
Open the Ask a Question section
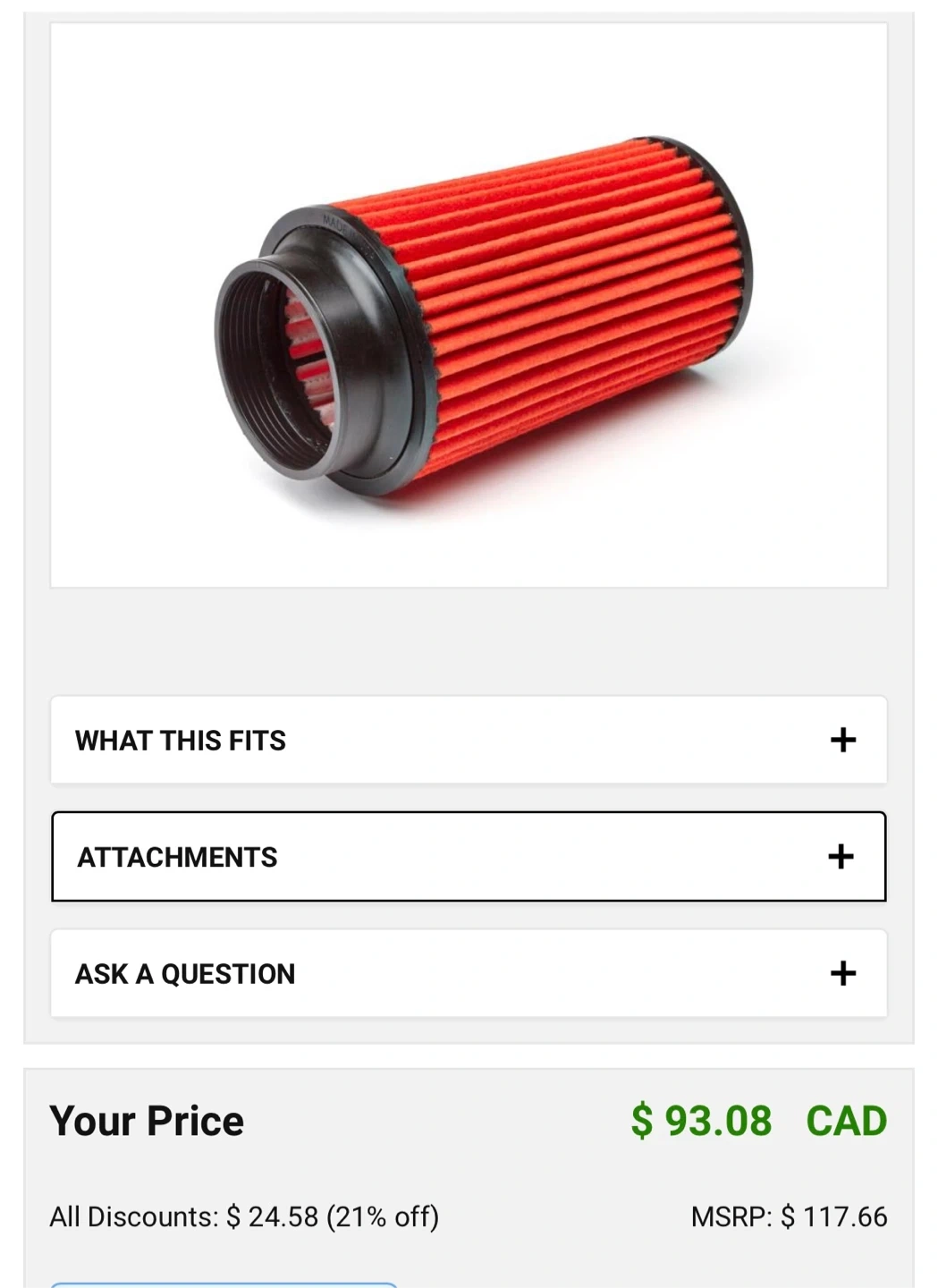(469, 973)
